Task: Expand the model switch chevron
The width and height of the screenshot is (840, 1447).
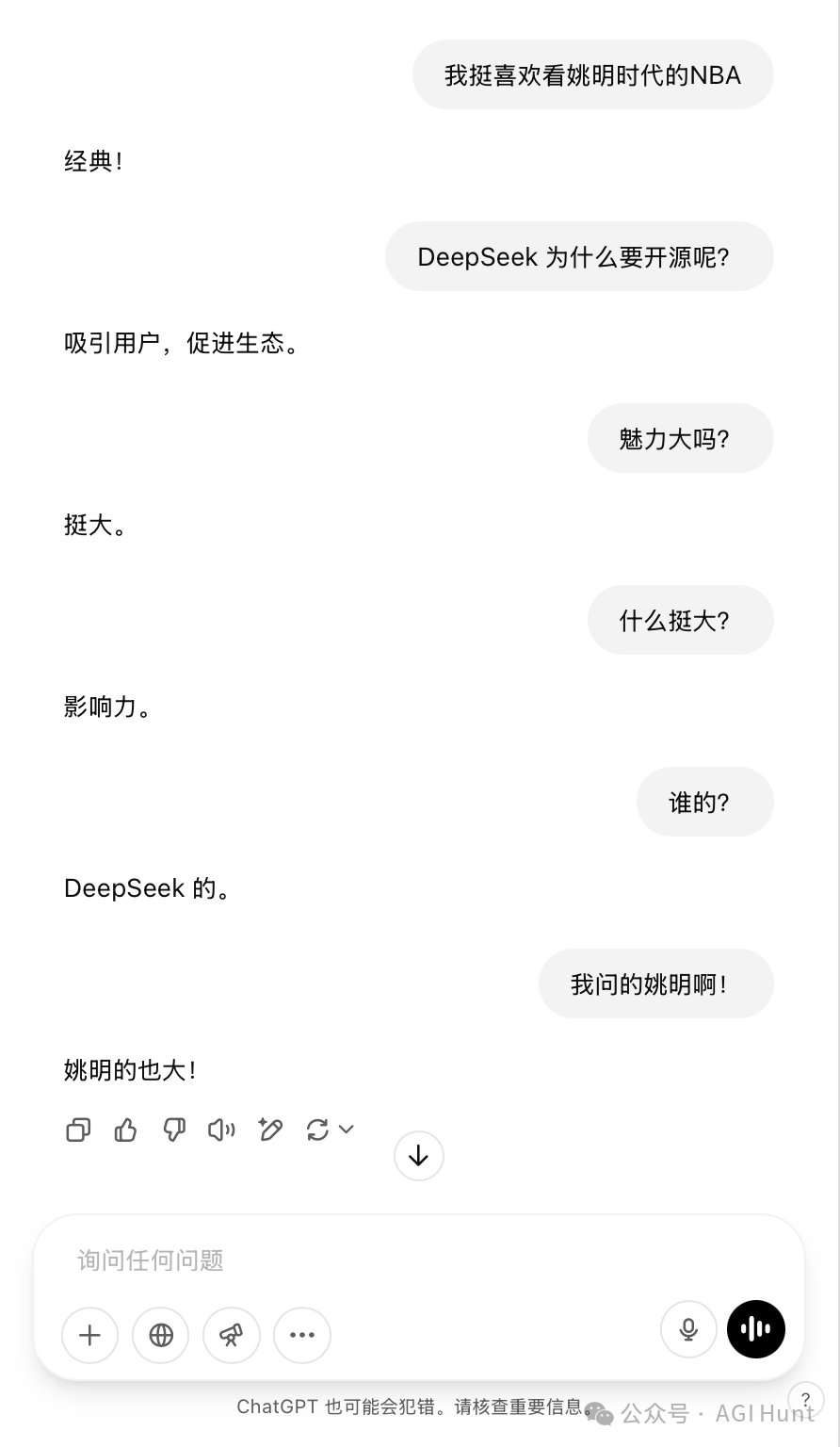Action: click(x=346, y=1130)
